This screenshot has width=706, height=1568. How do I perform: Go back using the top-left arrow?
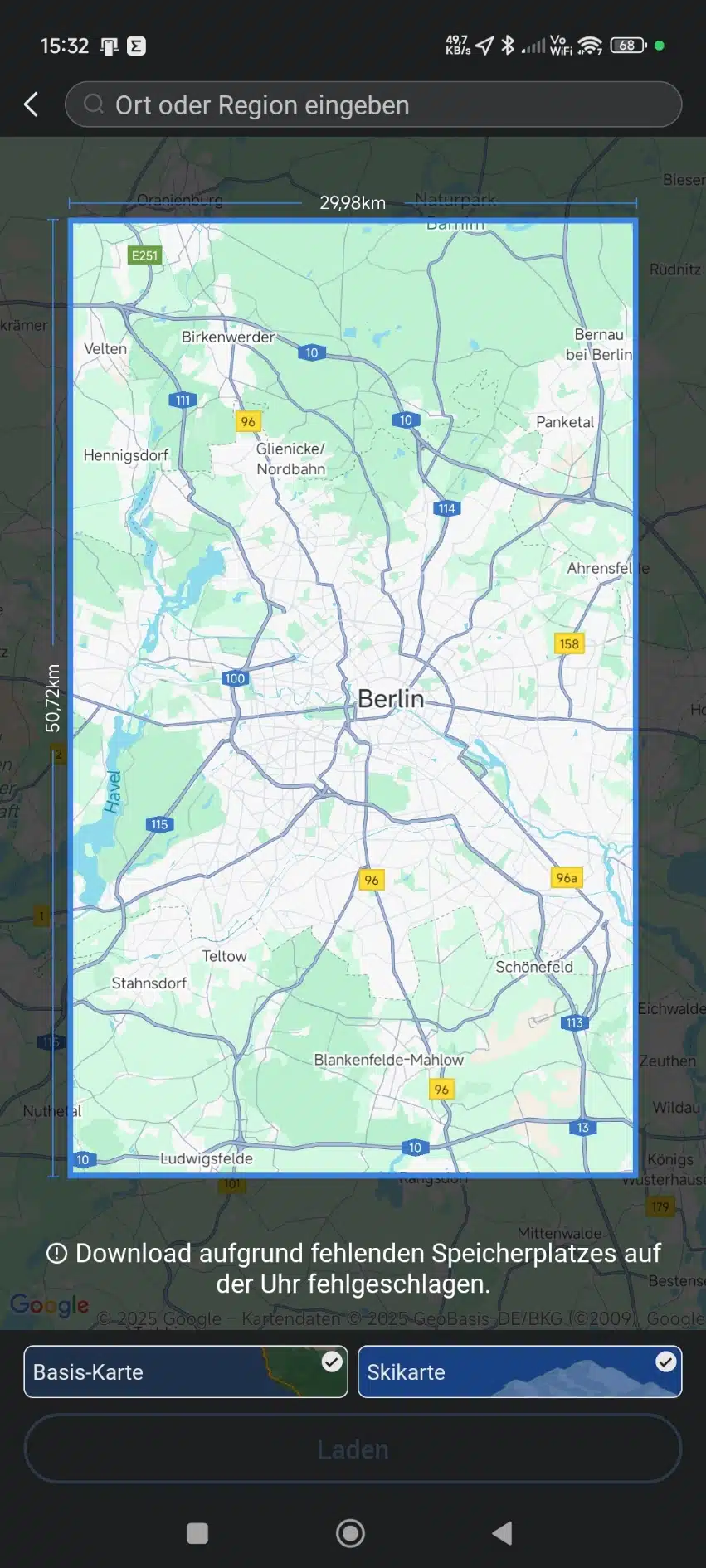tap(32, 104)
